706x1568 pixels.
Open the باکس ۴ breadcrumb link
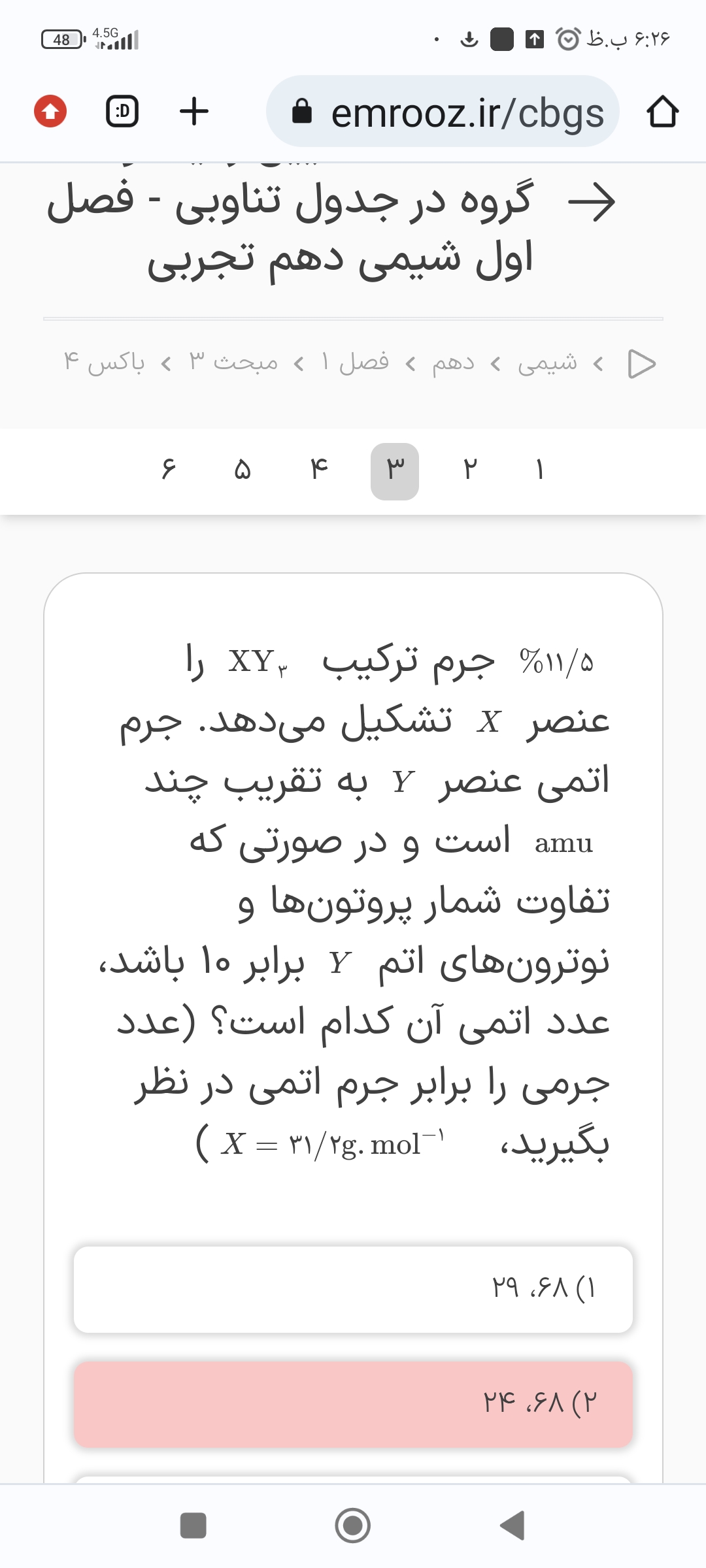click(x=104, y=362)
